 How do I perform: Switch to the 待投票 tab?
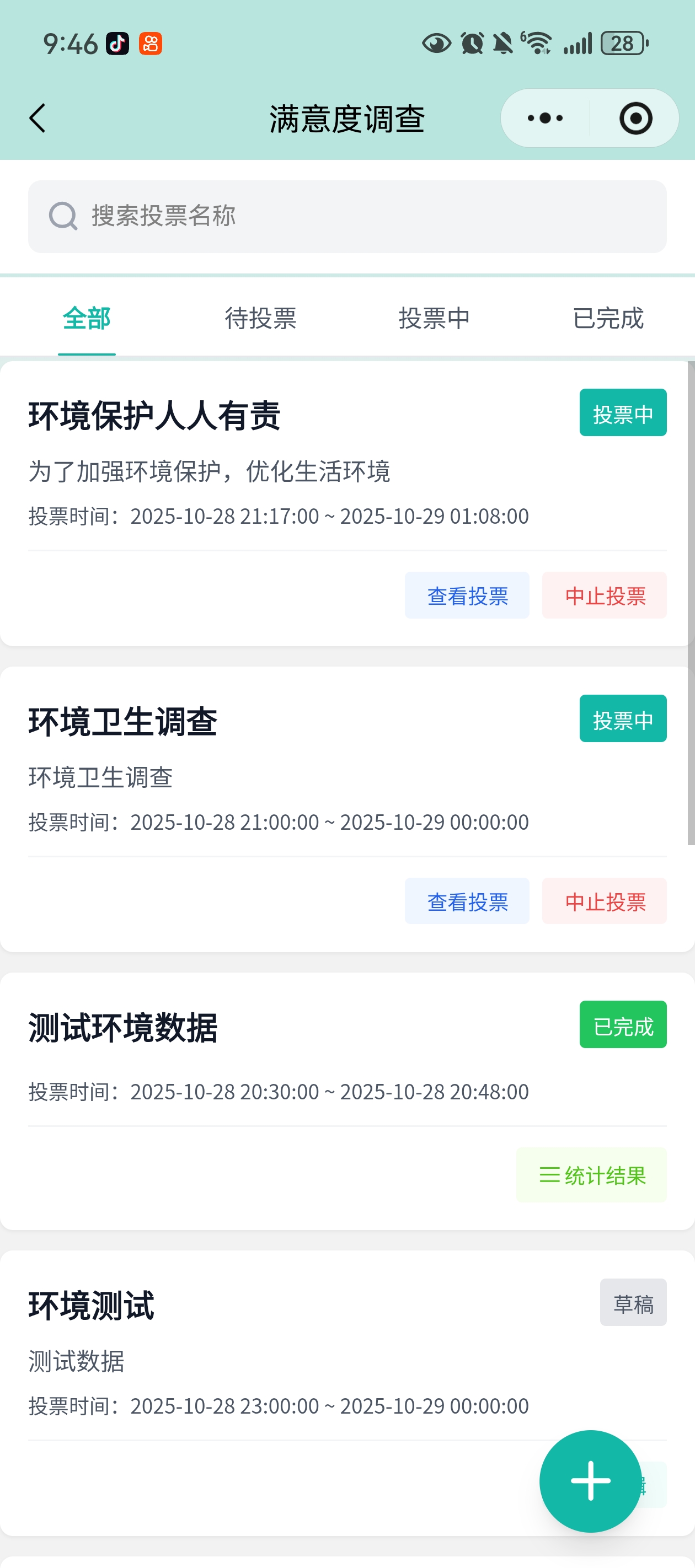[x=260, y=318]
